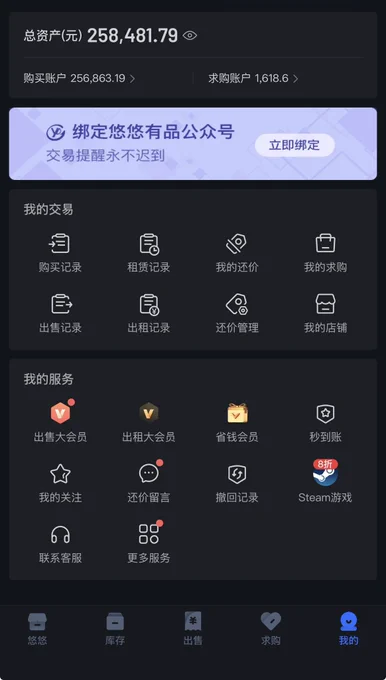Tap the 立即绑定 button
Viewport: 386px width, 680px height.
tap(294, 145)
